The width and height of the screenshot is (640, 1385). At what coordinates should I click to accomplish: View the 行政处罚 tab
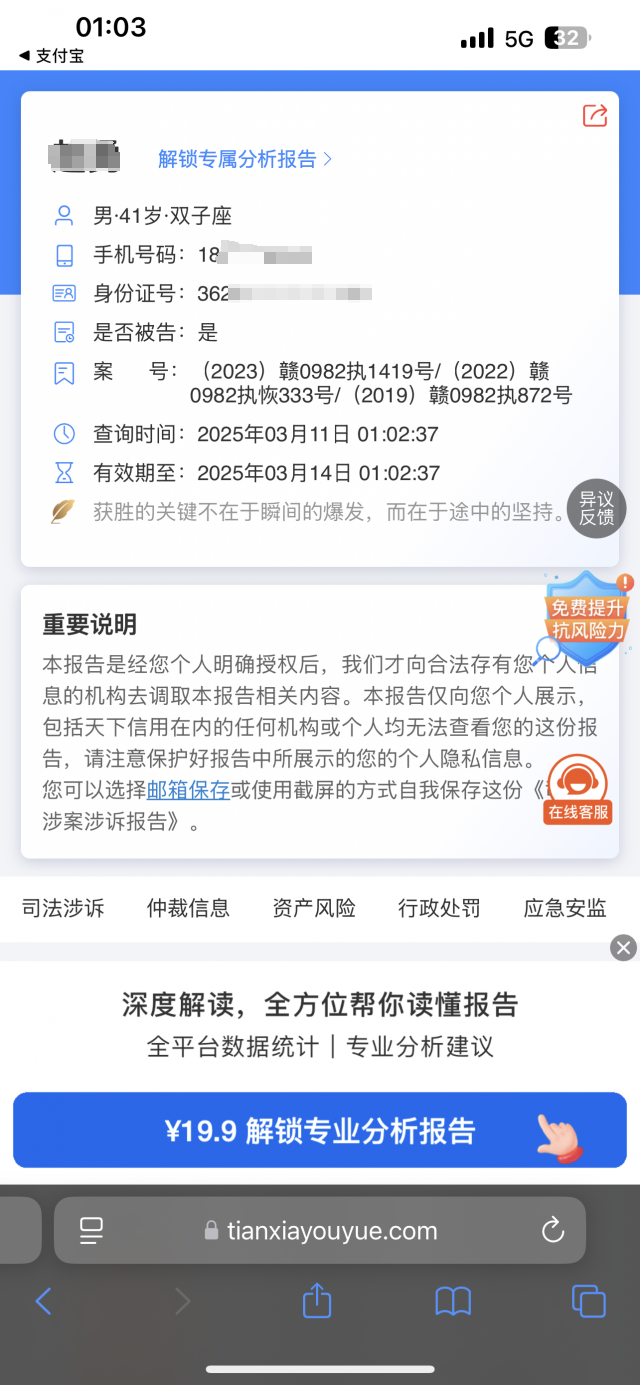(x=439, y=908)
